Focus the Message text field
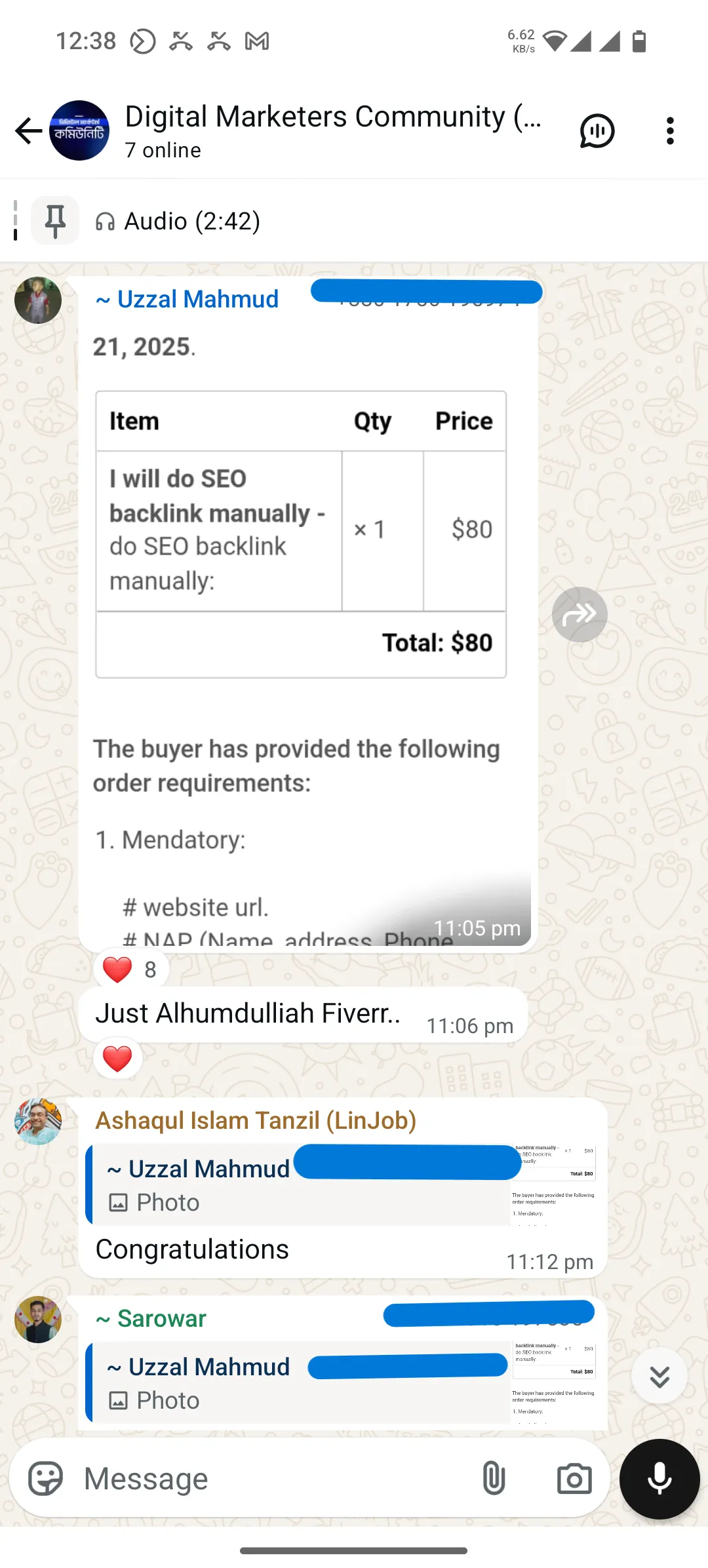Screen dimensions: 708x1568 pyautogui.click(x=272, y=1479)
